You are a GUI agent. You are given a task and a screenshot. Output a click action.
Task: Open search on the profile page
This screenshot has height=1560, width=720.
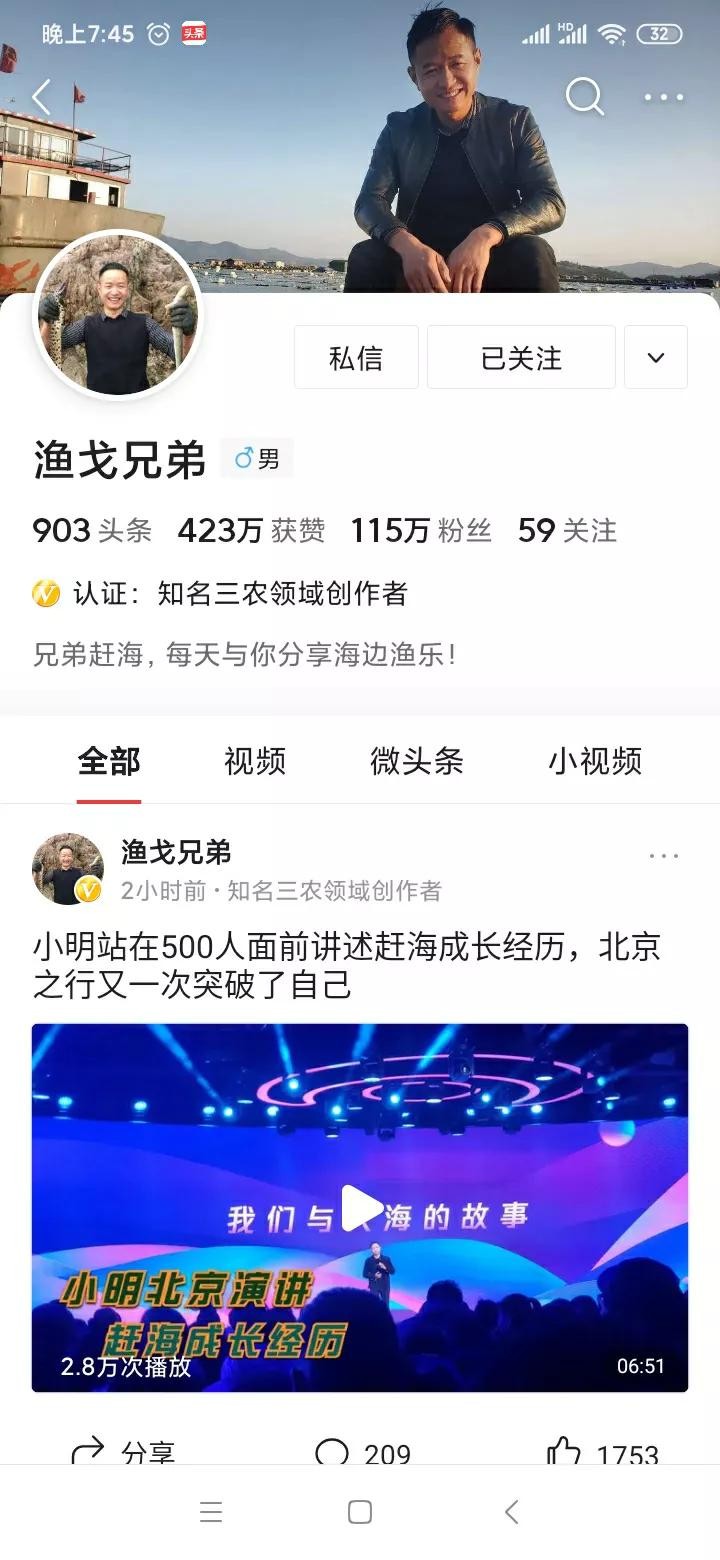(x=584, y=97)
